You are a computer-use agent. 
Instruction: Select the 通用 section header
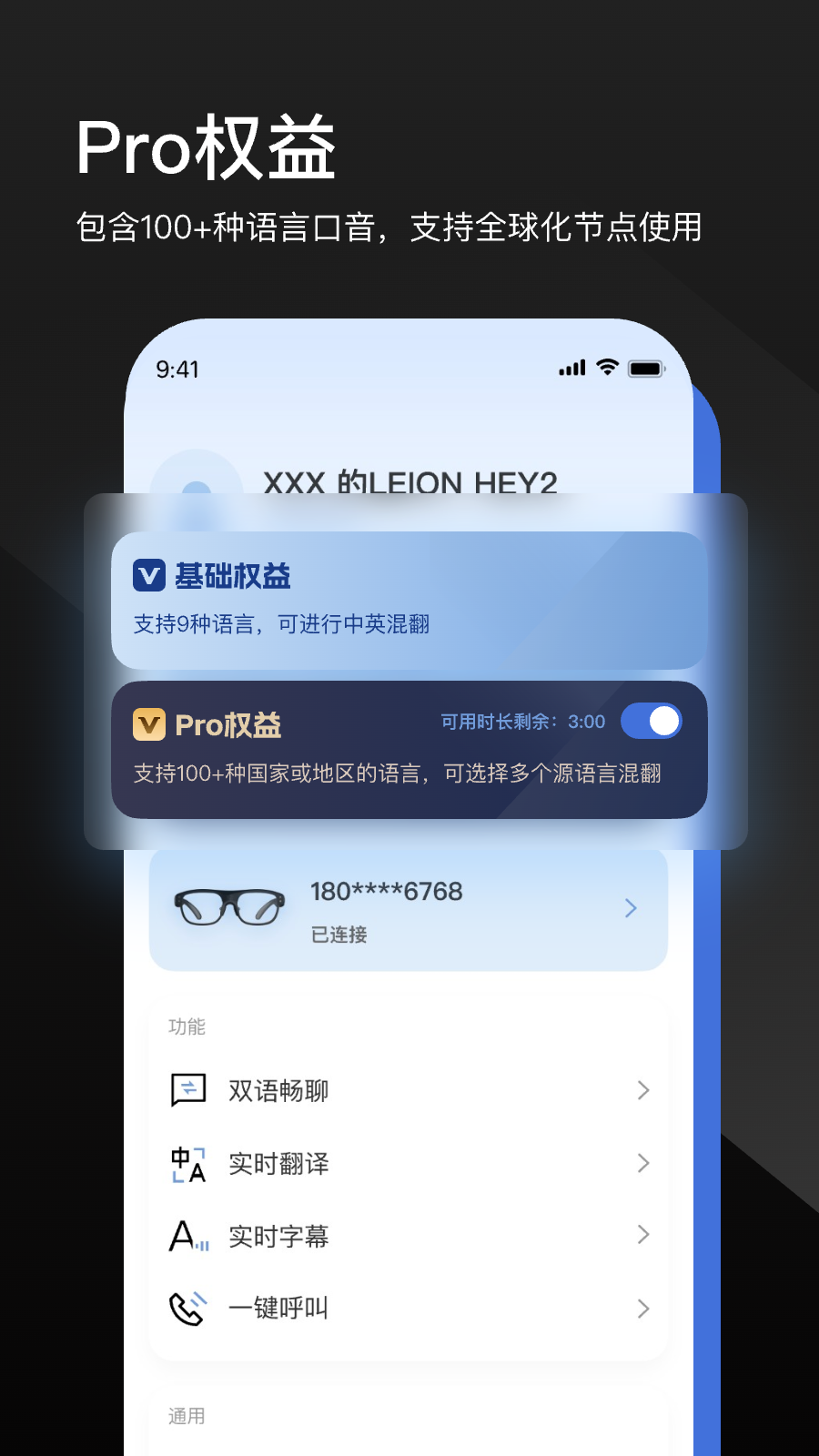pyautogui.click(x=187, y=1416)
